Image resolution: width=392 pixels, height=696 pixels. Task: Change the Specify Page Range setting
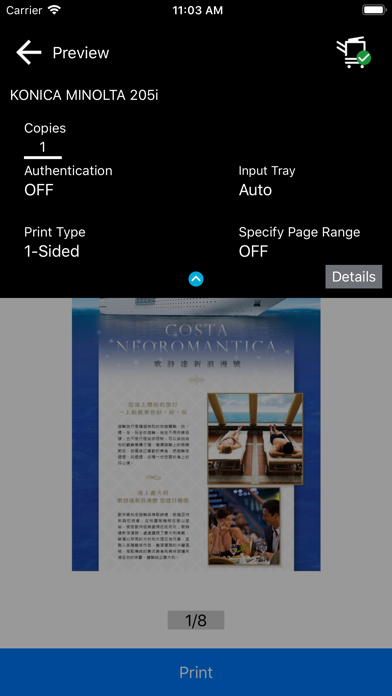[x=300, y=242]
